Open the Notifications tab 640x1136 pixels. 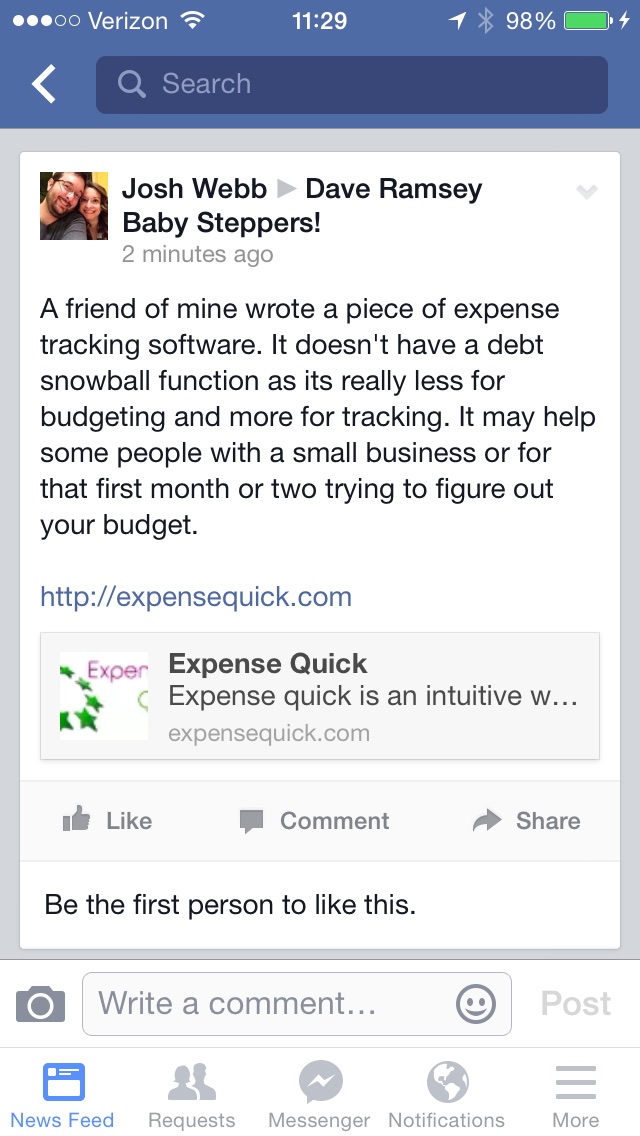[446, 1094]
